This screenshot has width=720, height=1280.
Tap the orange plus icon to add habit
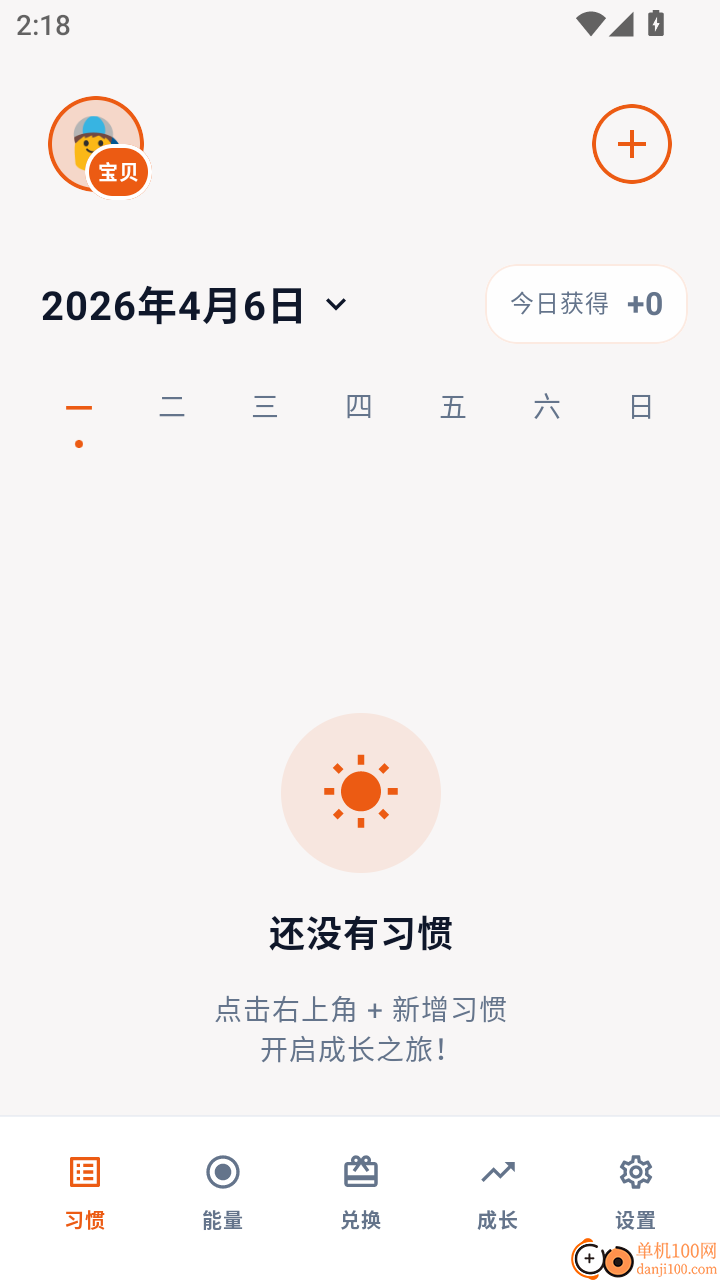point(632,144)
